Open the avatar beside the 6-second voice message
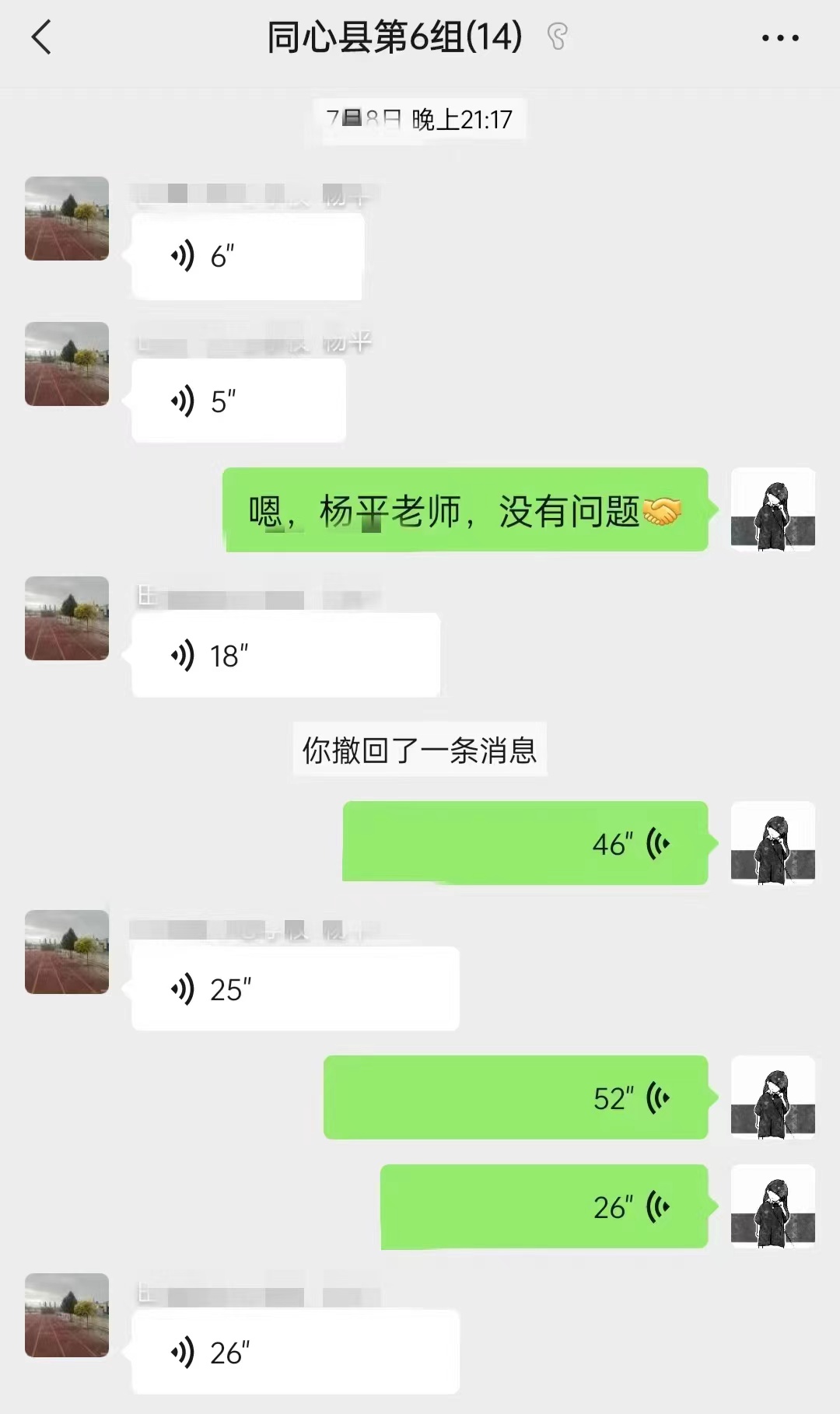 (67, 219)
